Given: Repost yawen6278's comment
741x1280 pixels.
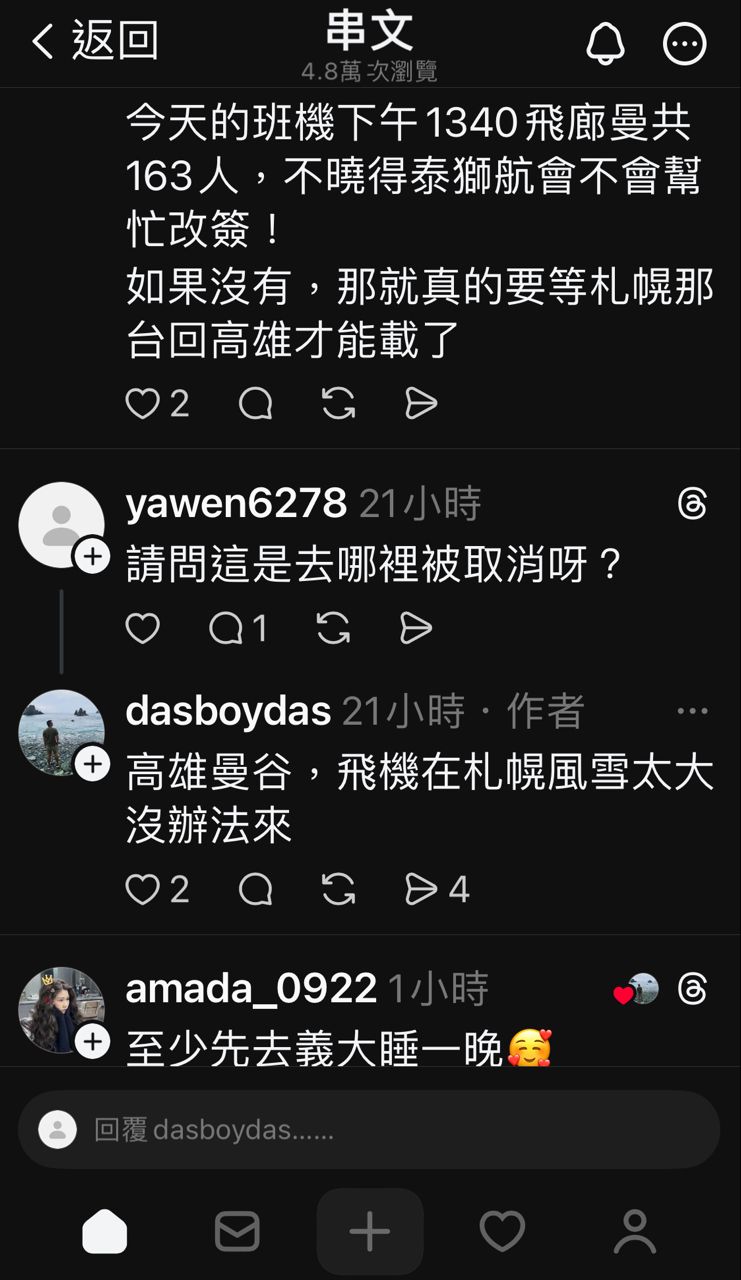Looking at the screenshot, I should coord(333,628).
